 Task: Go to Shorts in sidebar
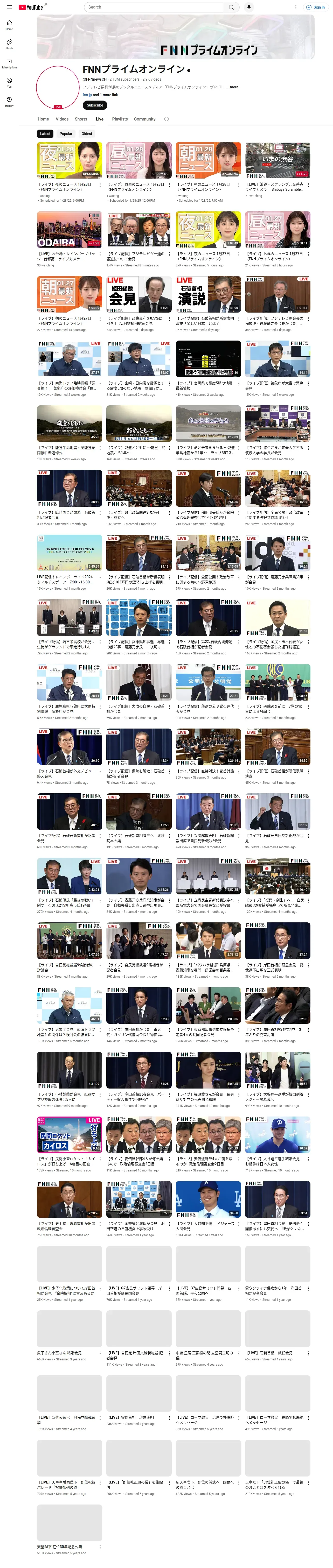9,44
